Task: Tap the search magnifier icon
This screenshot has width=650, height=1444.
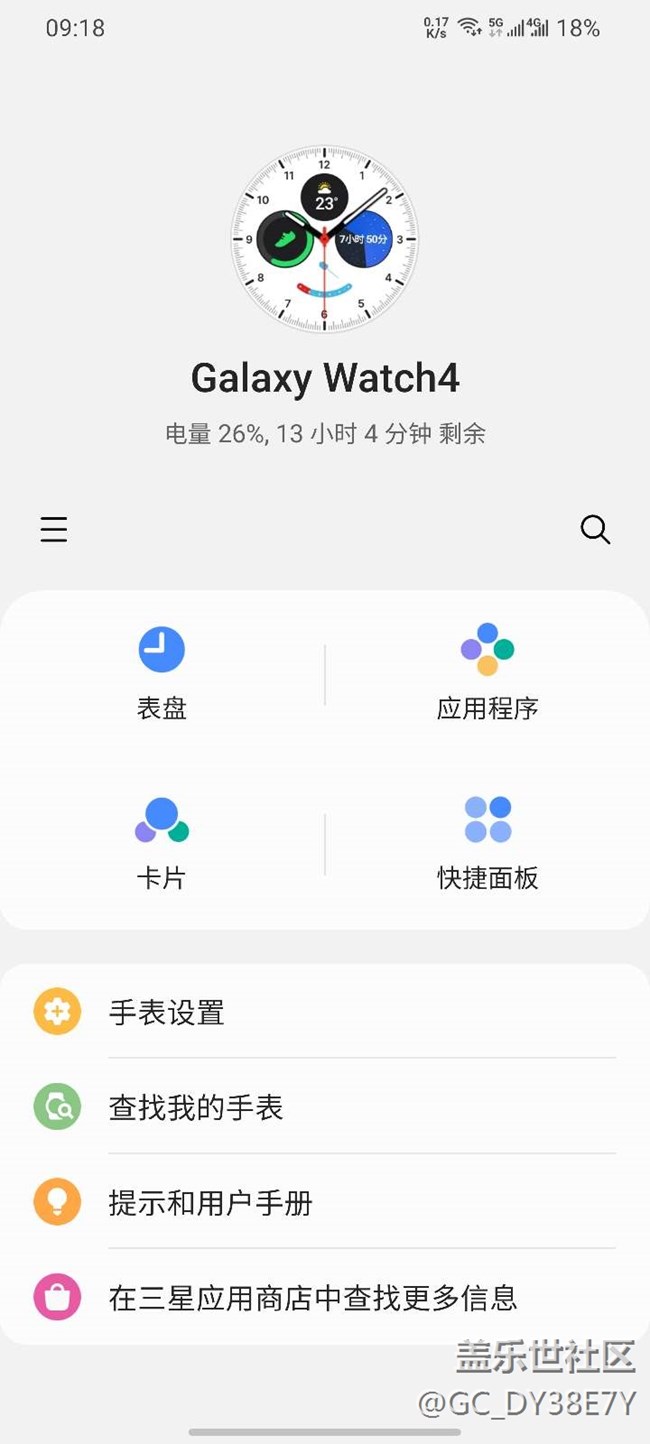Action: 595,529
